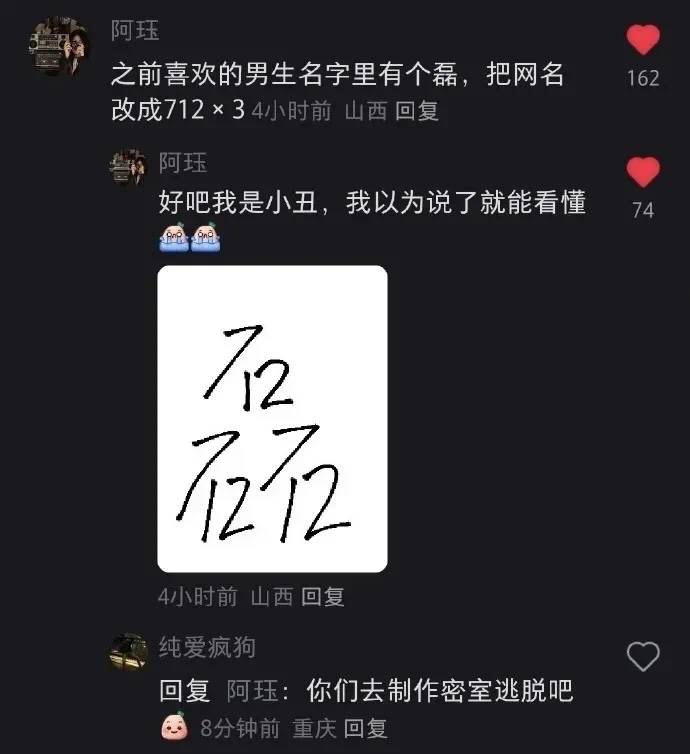Screen dimensions: 690x754
Task: Unlike 阿珏's top comment with 162 likes
Action: [643, 40]
